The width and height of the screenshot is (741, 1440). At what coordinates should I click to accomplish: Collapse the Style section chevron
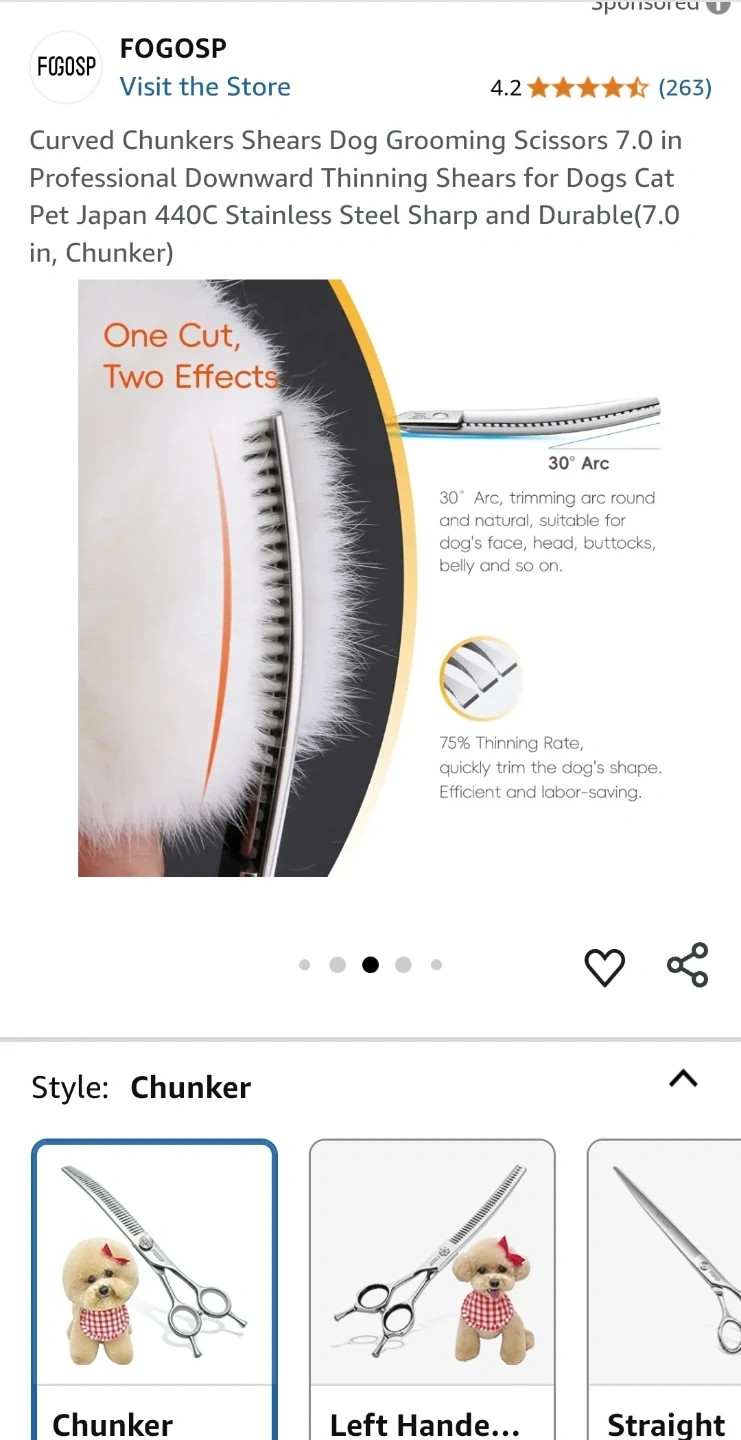[683, 1078]
